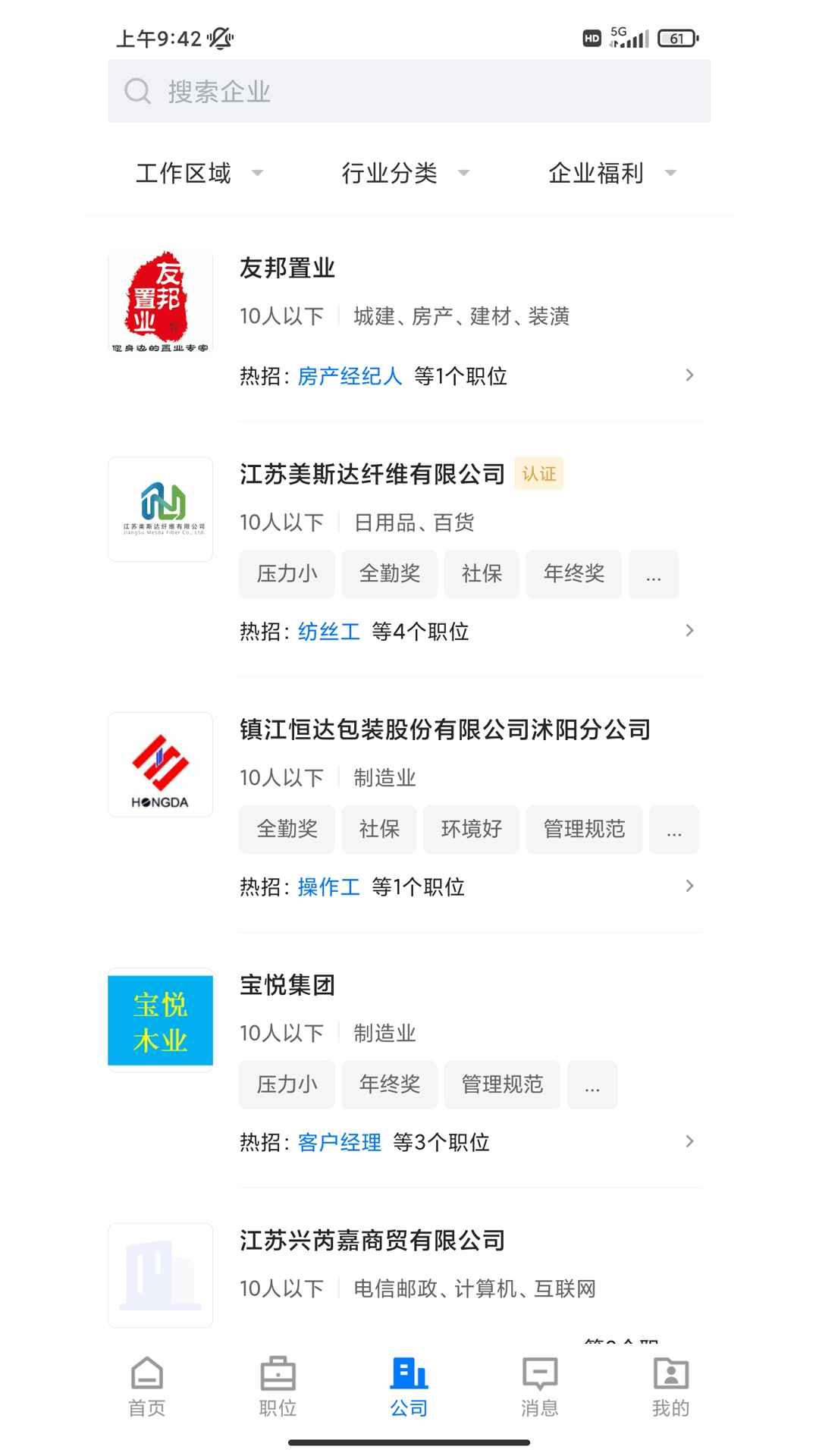This screenshot has width=819, height=1456.
Task: View the 操作工 hot job link
Action: 328,887
